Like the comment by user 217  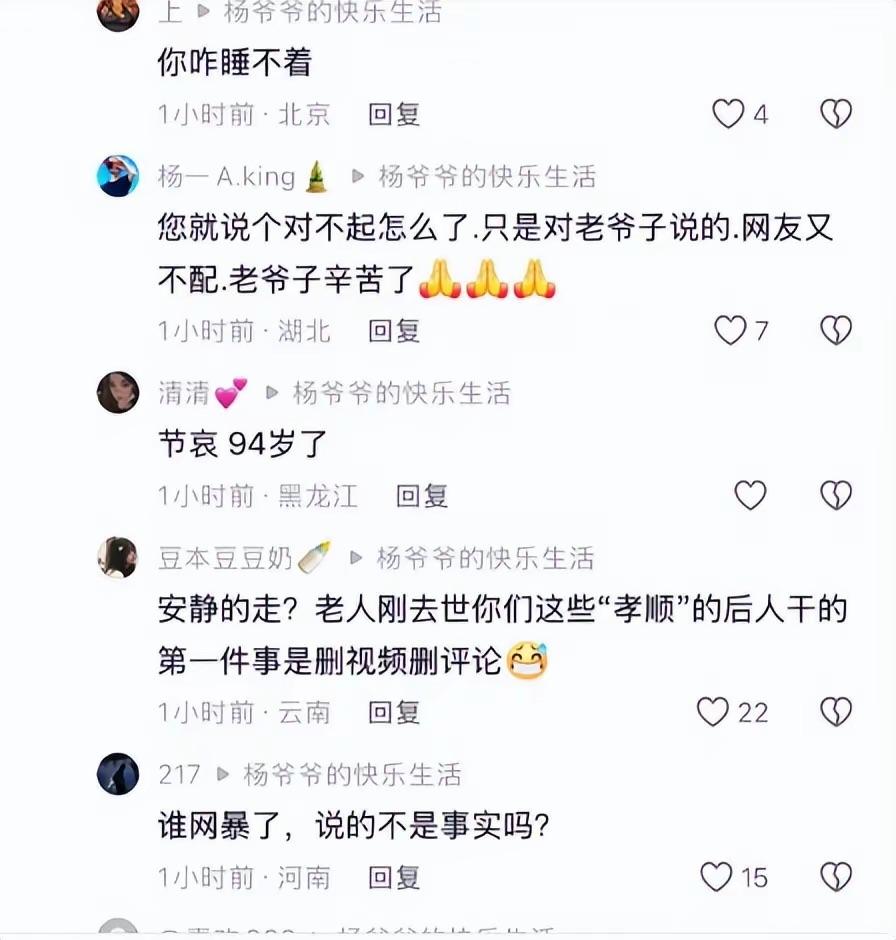coord(716,877)
